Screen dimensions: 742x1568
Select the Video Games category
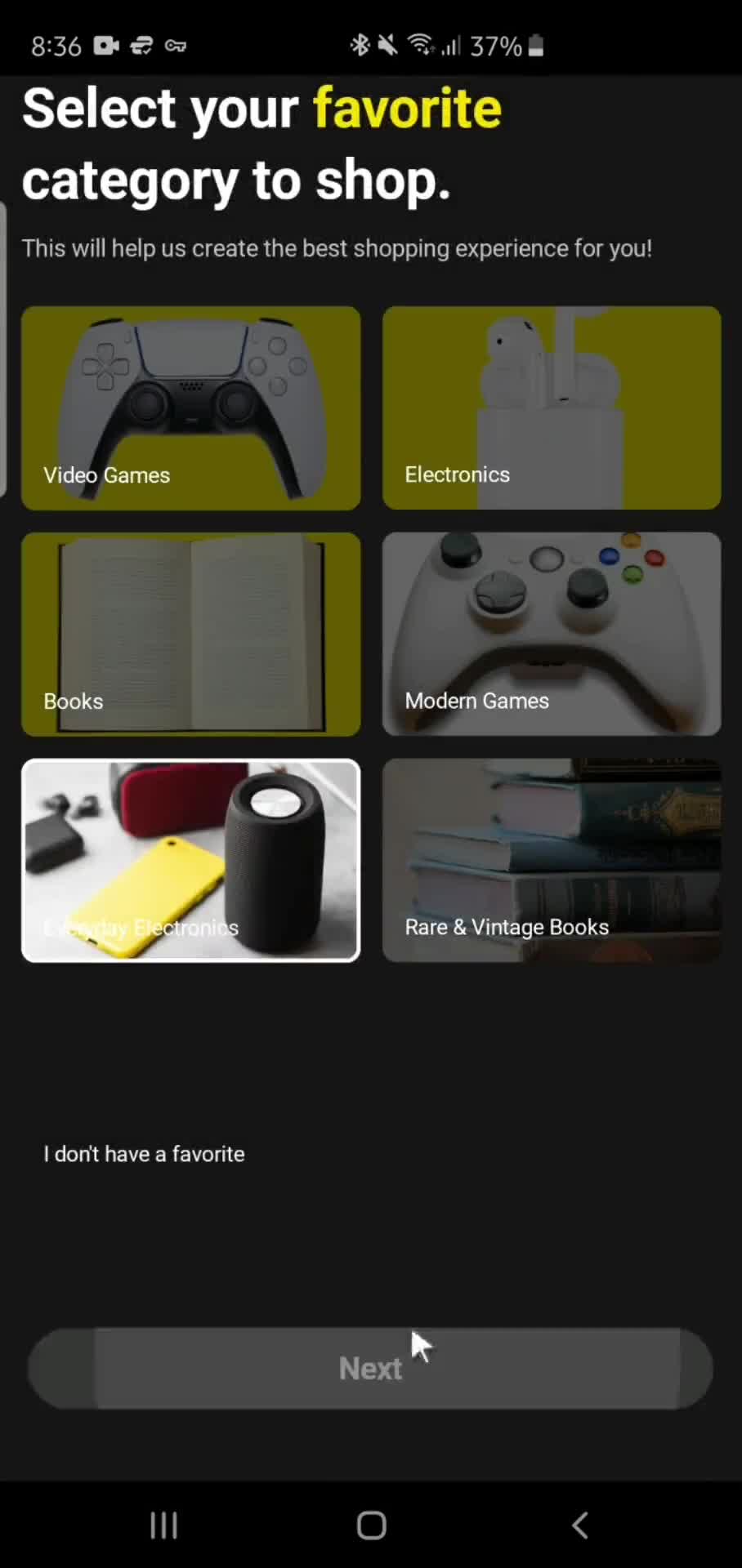[190, 408]
